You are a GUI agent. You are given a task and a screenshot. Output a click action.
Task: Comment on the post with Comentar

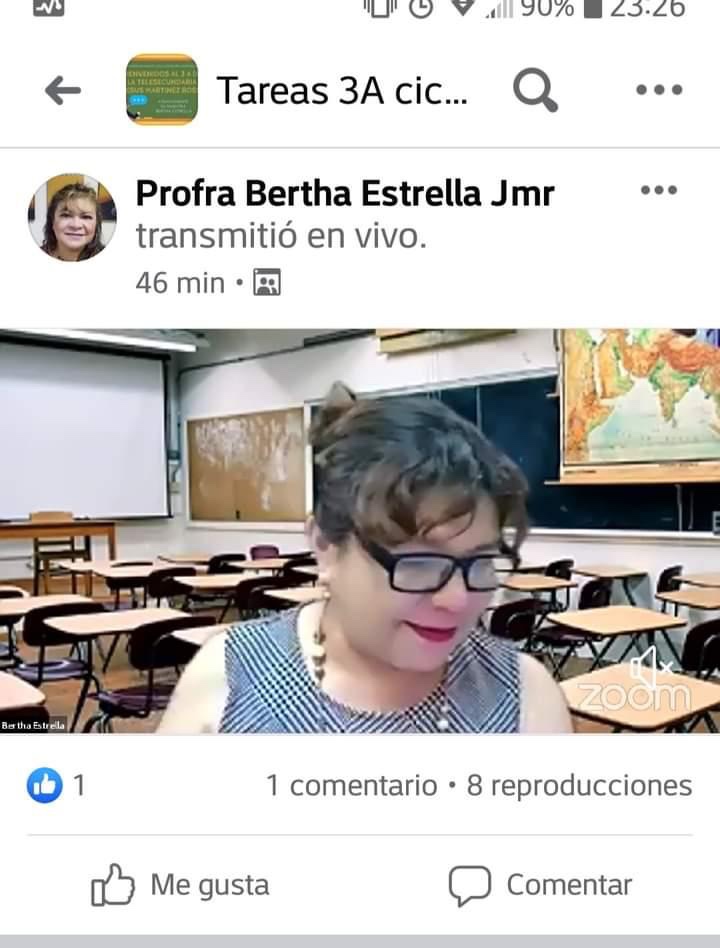point(540,885)
